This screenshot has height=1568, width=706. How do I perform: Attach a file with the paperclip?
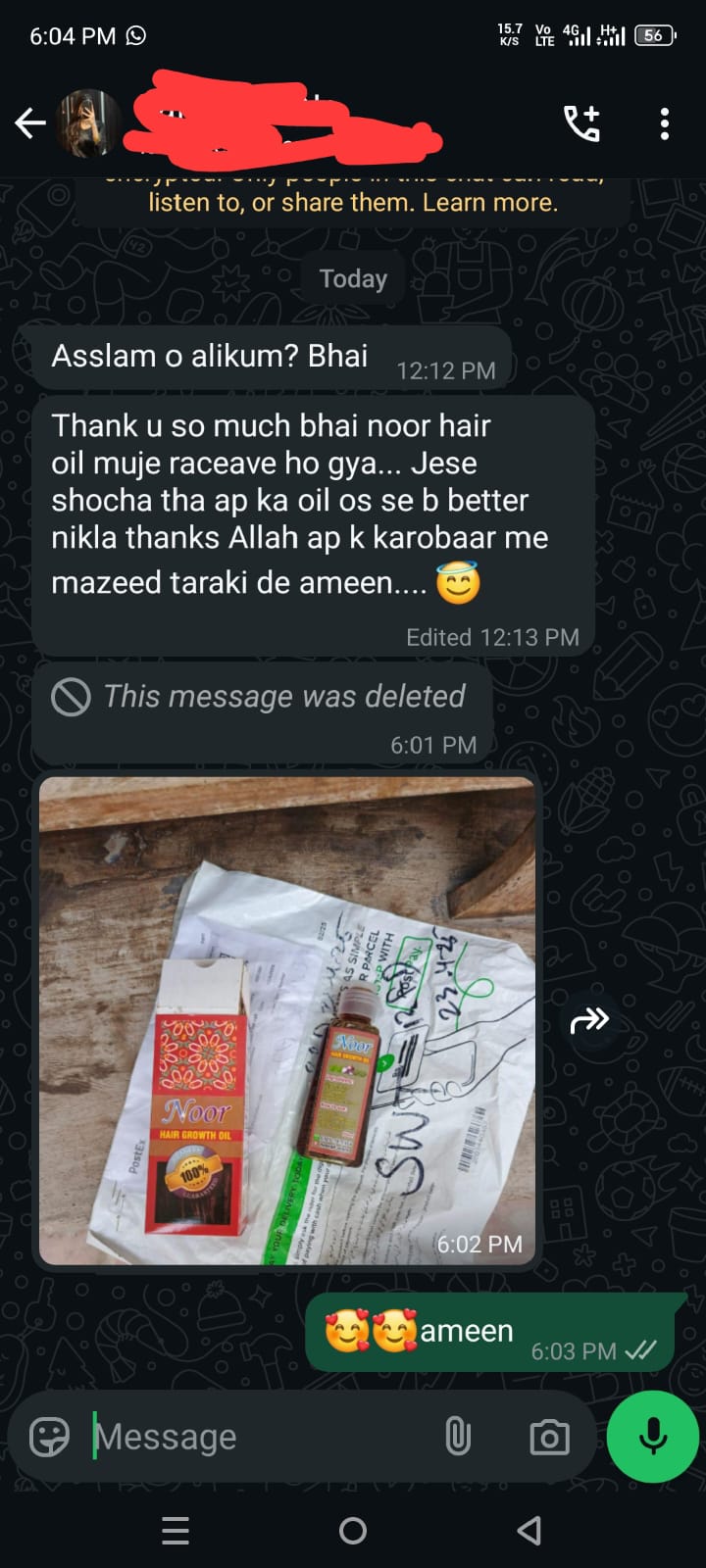click(x=458, y=1437)
